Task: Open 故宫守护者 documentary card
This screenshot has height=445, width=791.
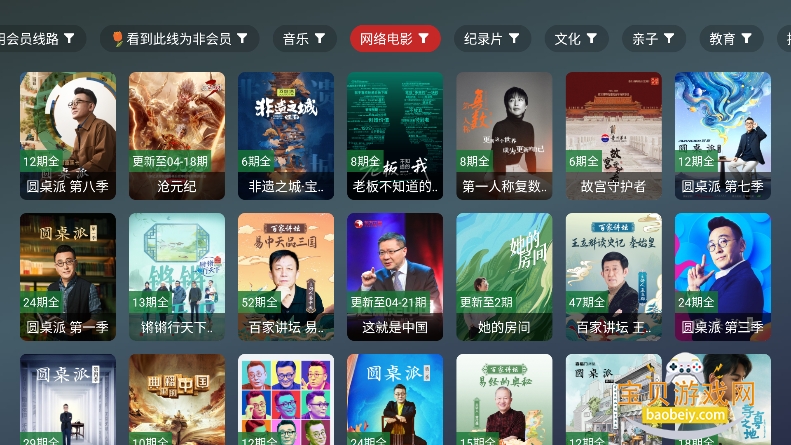Action: click(613, 135)
